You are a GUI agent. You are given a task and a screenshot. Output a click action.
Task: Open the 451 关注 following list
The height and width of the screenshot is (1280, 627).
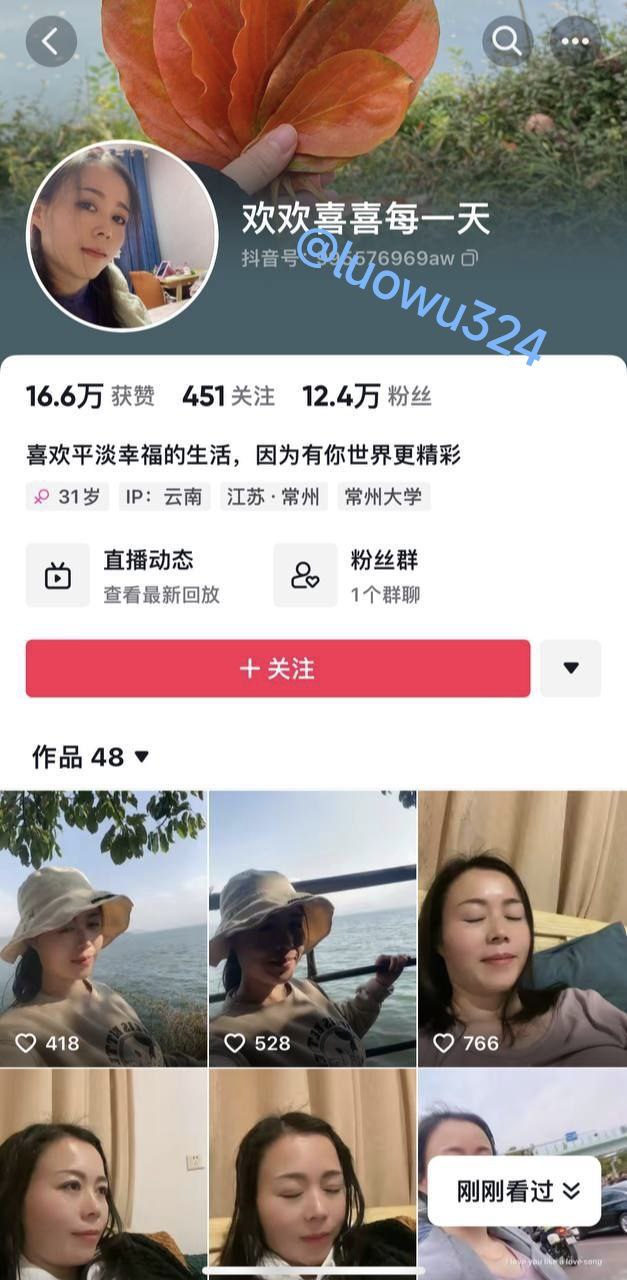pyautogui.click(x=228, y=396)
